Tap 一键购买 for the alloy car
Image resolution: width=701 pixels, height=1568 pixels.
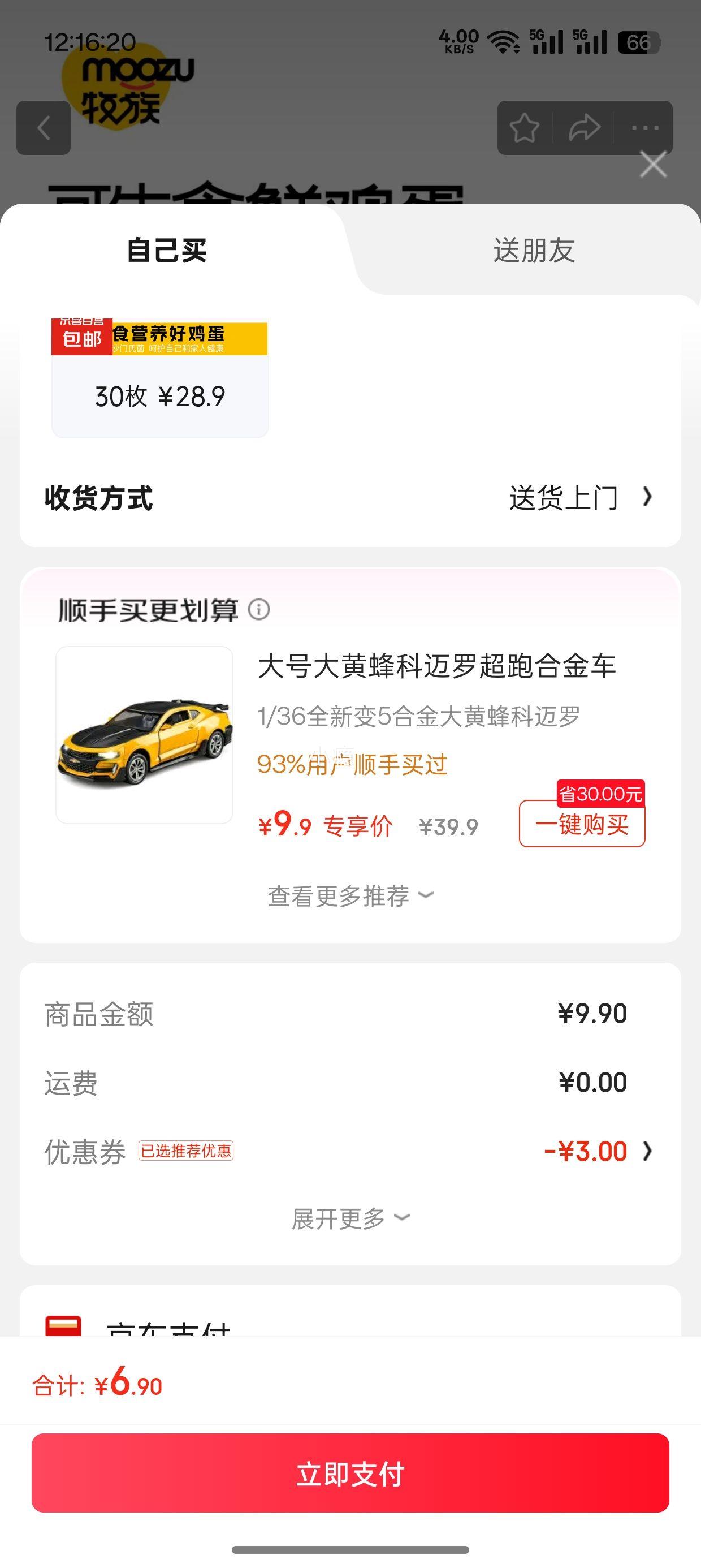coord(582,824)
